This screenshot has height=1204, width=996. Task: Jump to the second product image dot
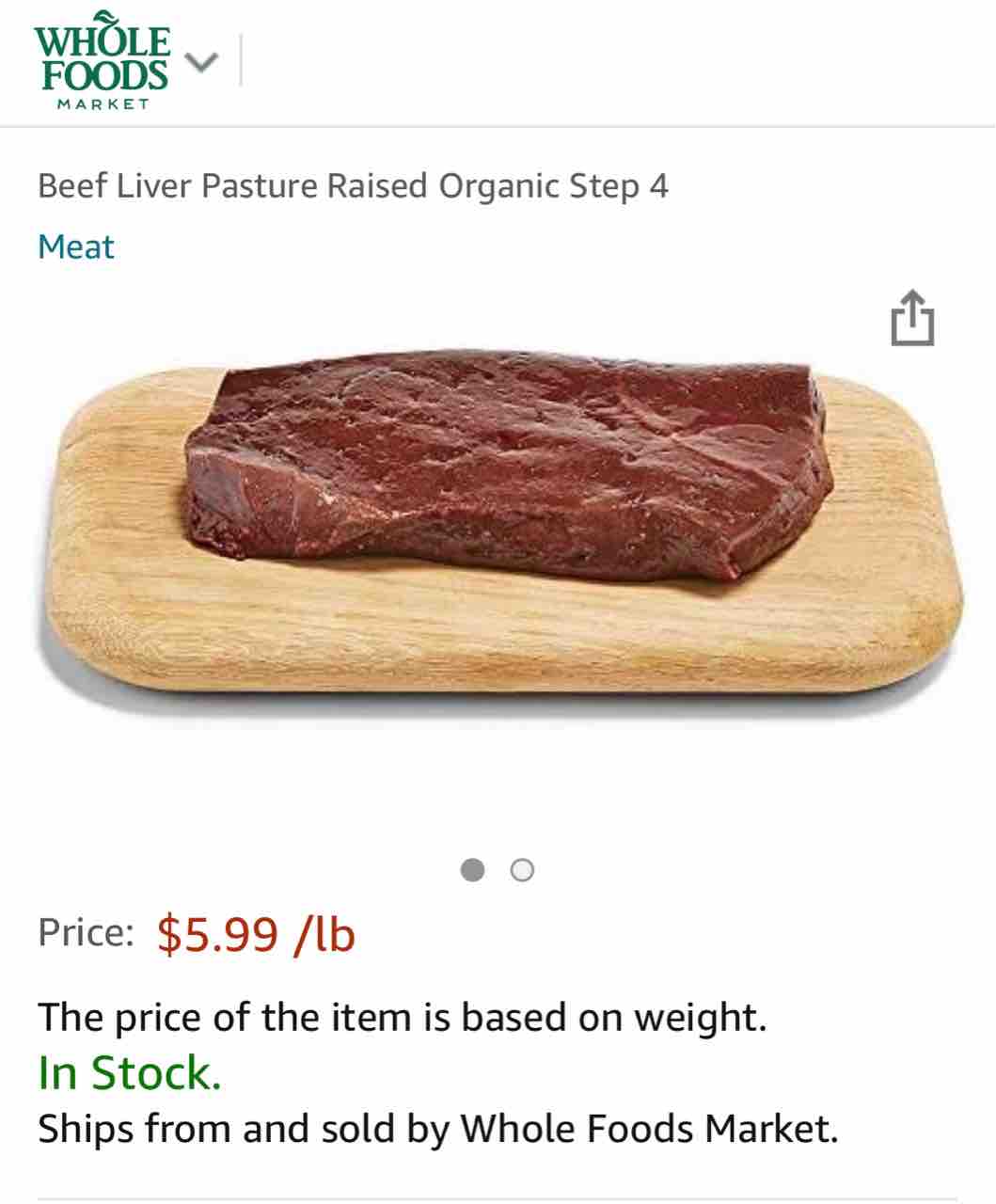522,871
